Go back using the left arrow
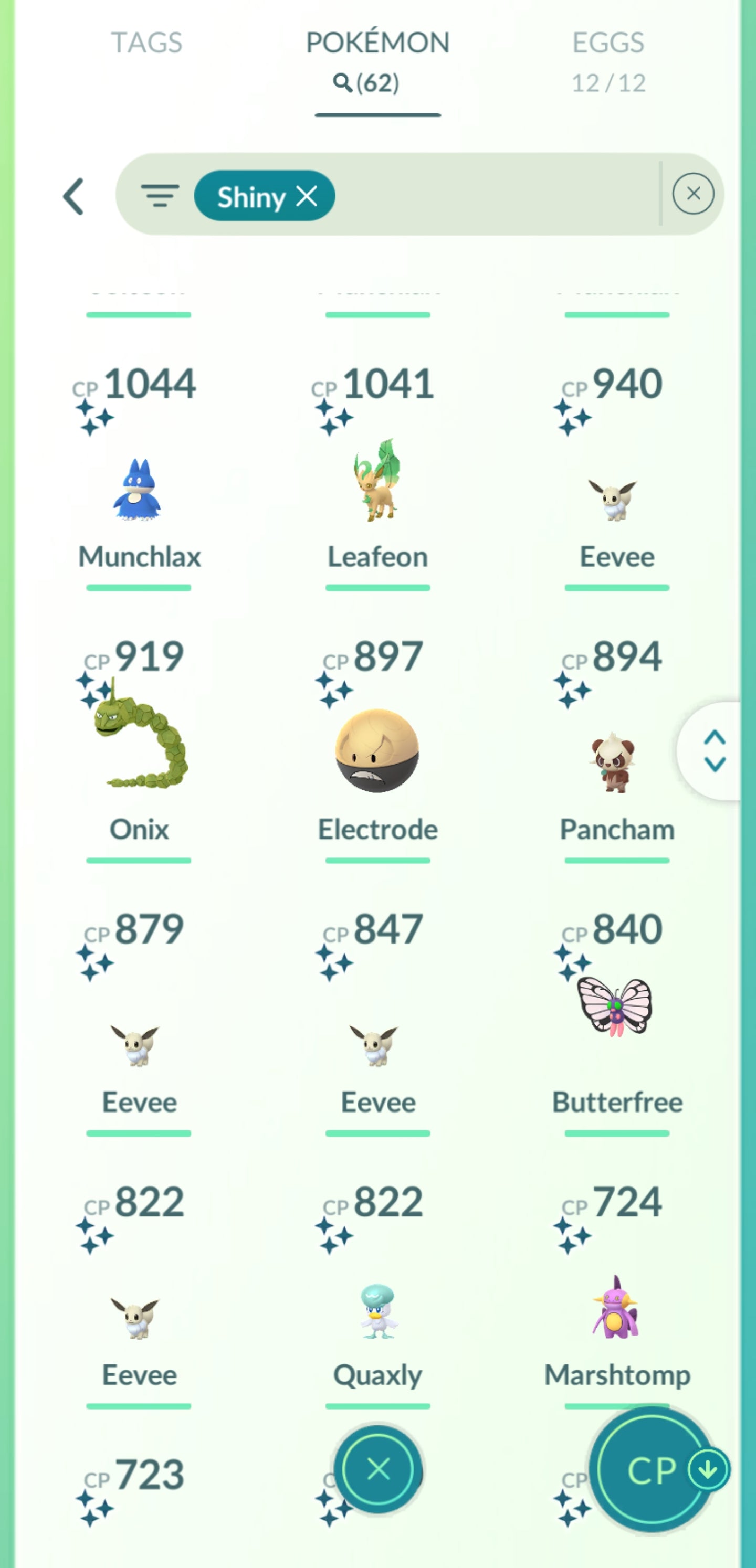This screenshot has height=1568, width=756. pyautogui.click(x=73, y=196)
